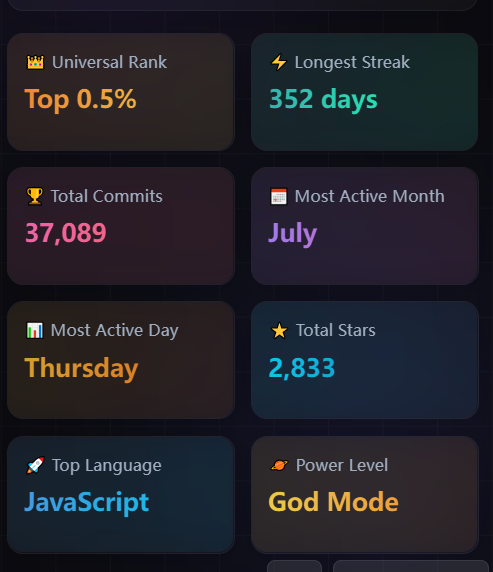The width and height of the screenshot is (493, 572).
Task: Select the Most Active Day card
Action: (x=120, y=360)
